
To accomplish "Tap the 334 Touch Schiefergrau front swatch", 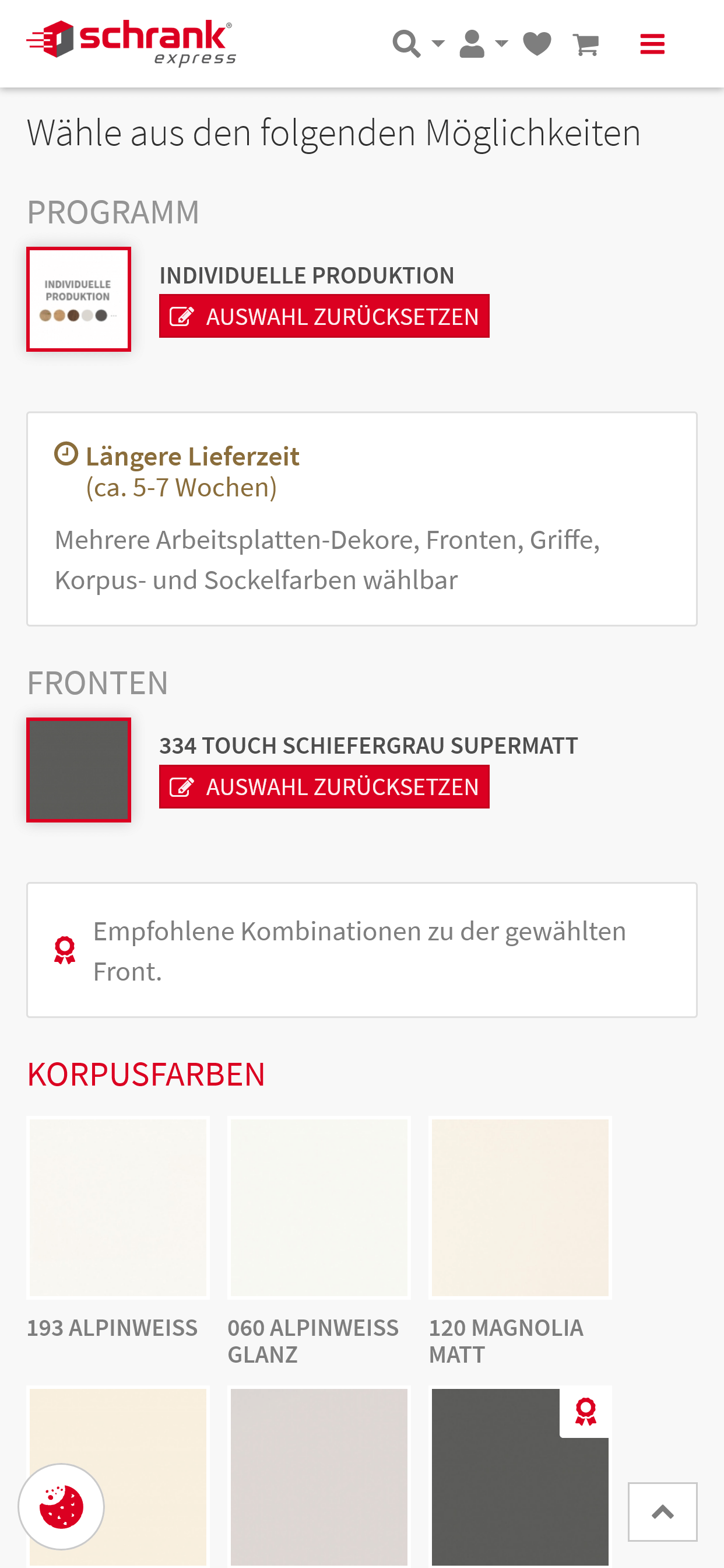I will click(79, 770).
